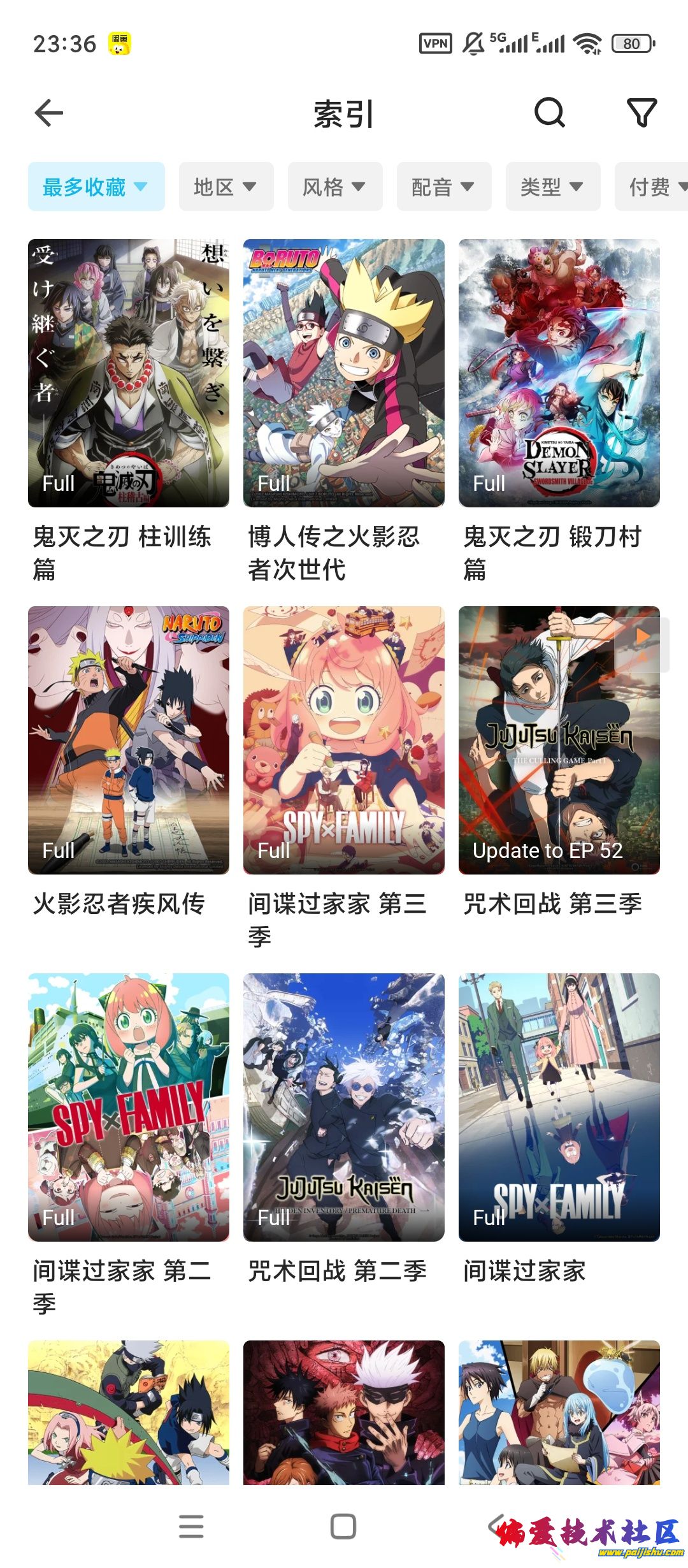Open 鬼灭之刃 锻刀村篇
688x1568 pixels.
coord(559,373)
